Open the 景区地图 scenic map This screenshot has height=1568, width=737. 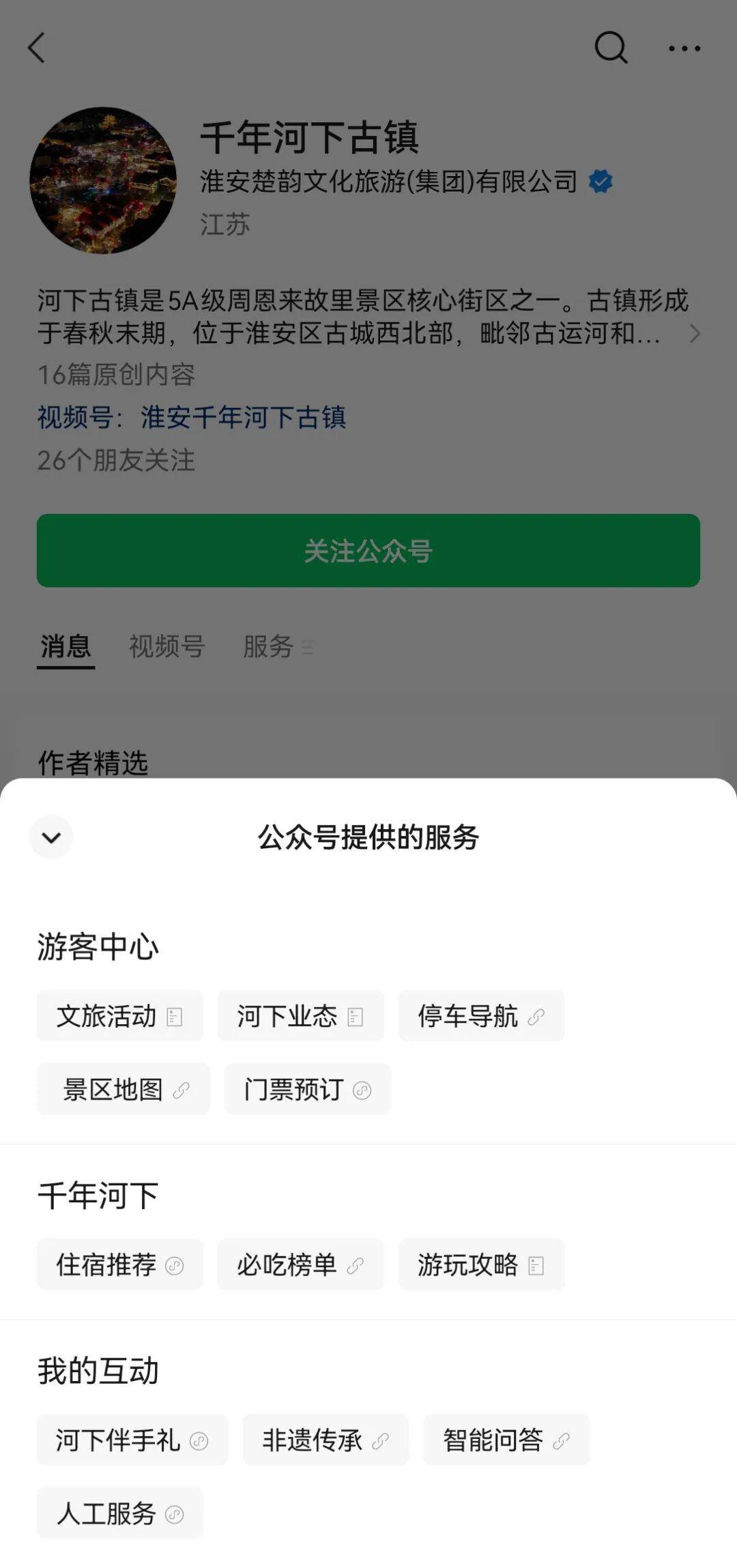click(124, 1089)
